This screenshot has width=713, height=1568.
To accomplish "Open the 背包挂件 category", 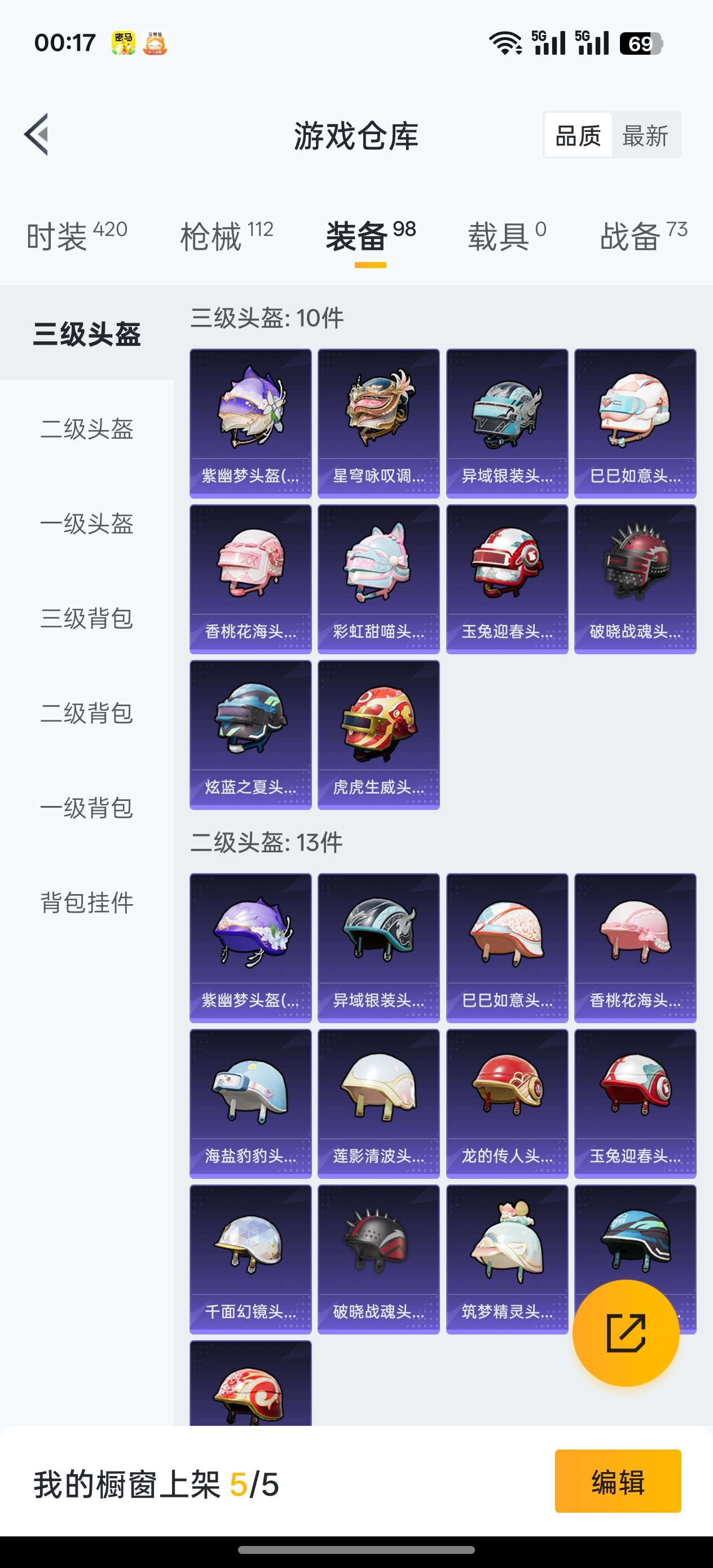I will (x=86, y=902).
